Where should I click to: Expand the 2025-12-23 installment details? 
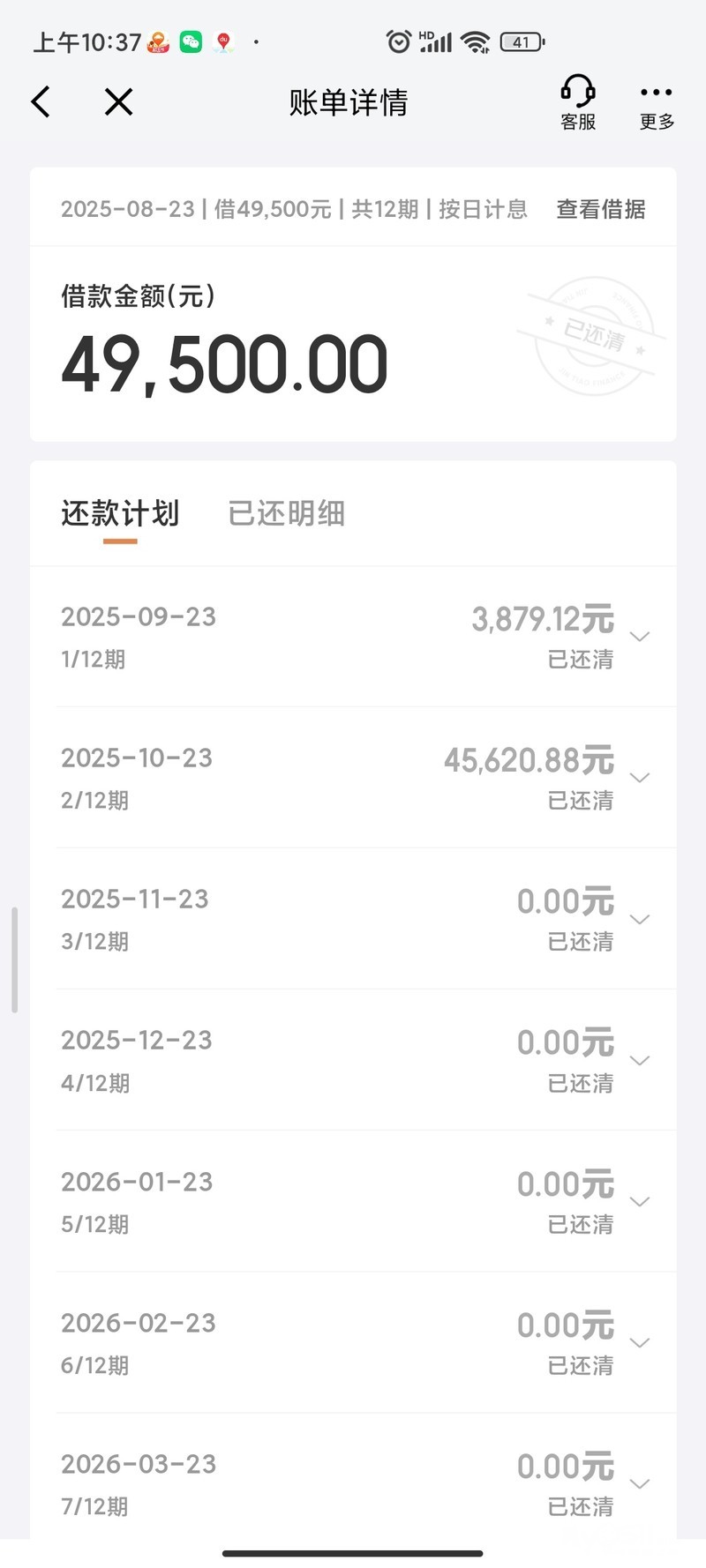[x=640, y=1060]
